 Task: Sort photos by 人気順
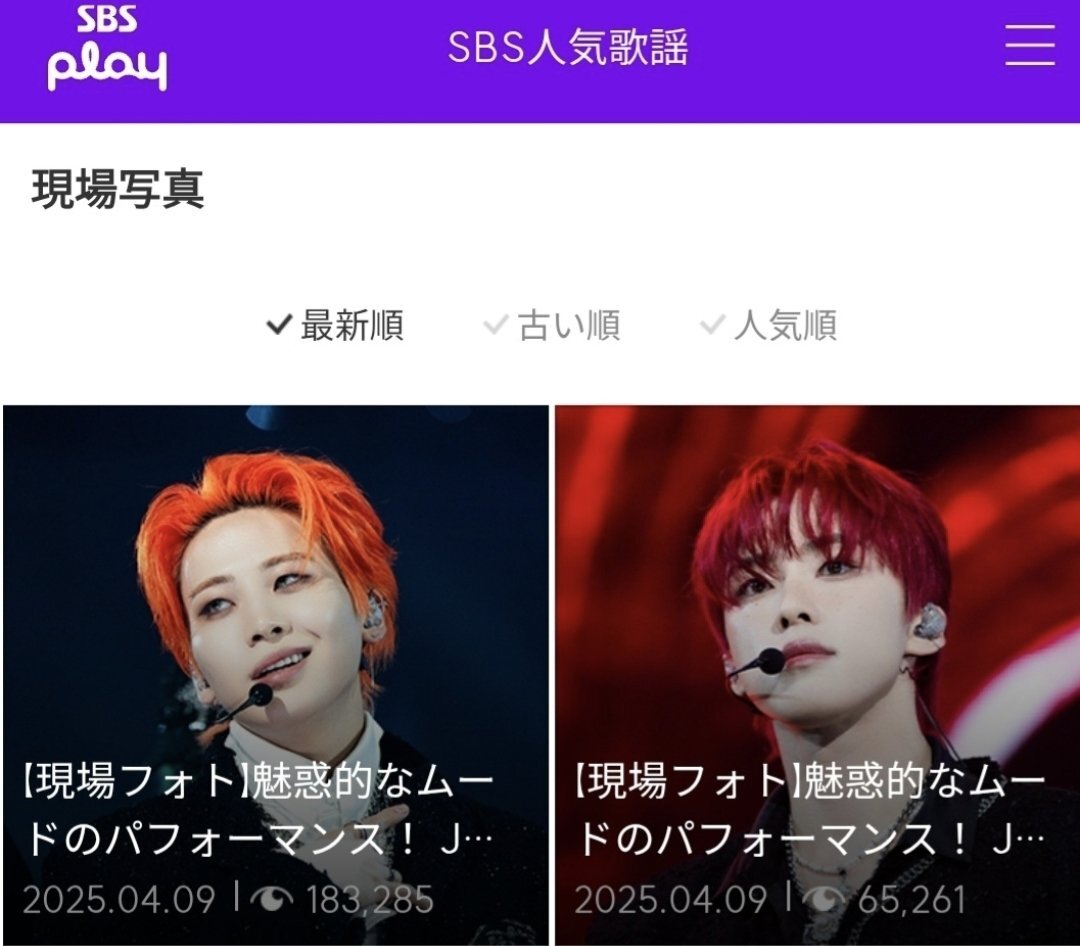pyautogui.click(x=769, y=326)
